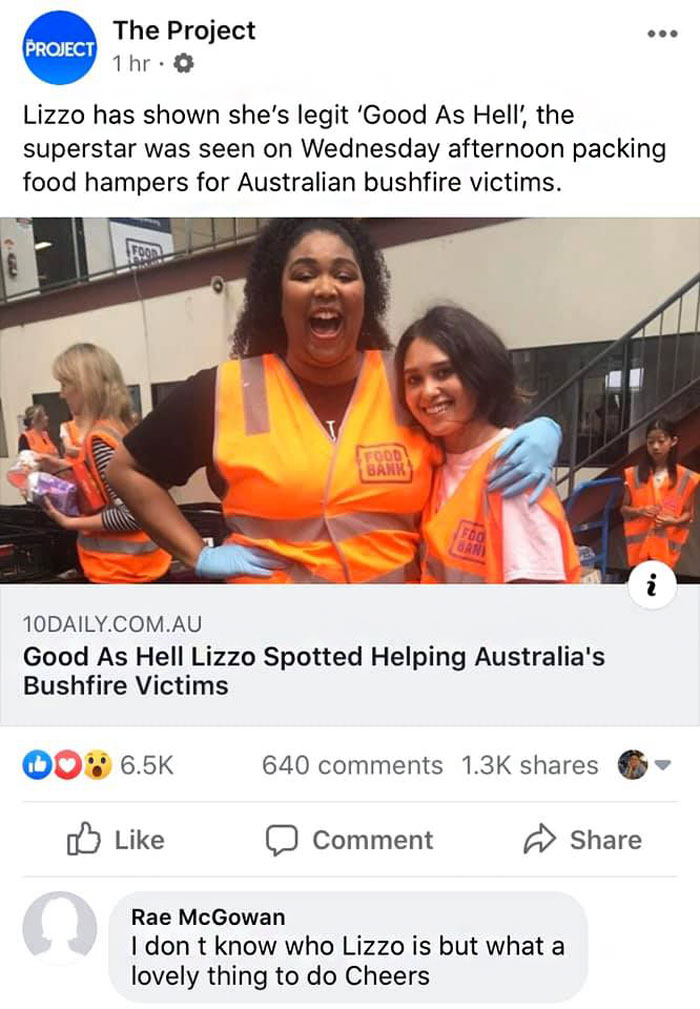The image size is (700, 1009).
Task: Open the 640 comments
Action: [352, 765]
